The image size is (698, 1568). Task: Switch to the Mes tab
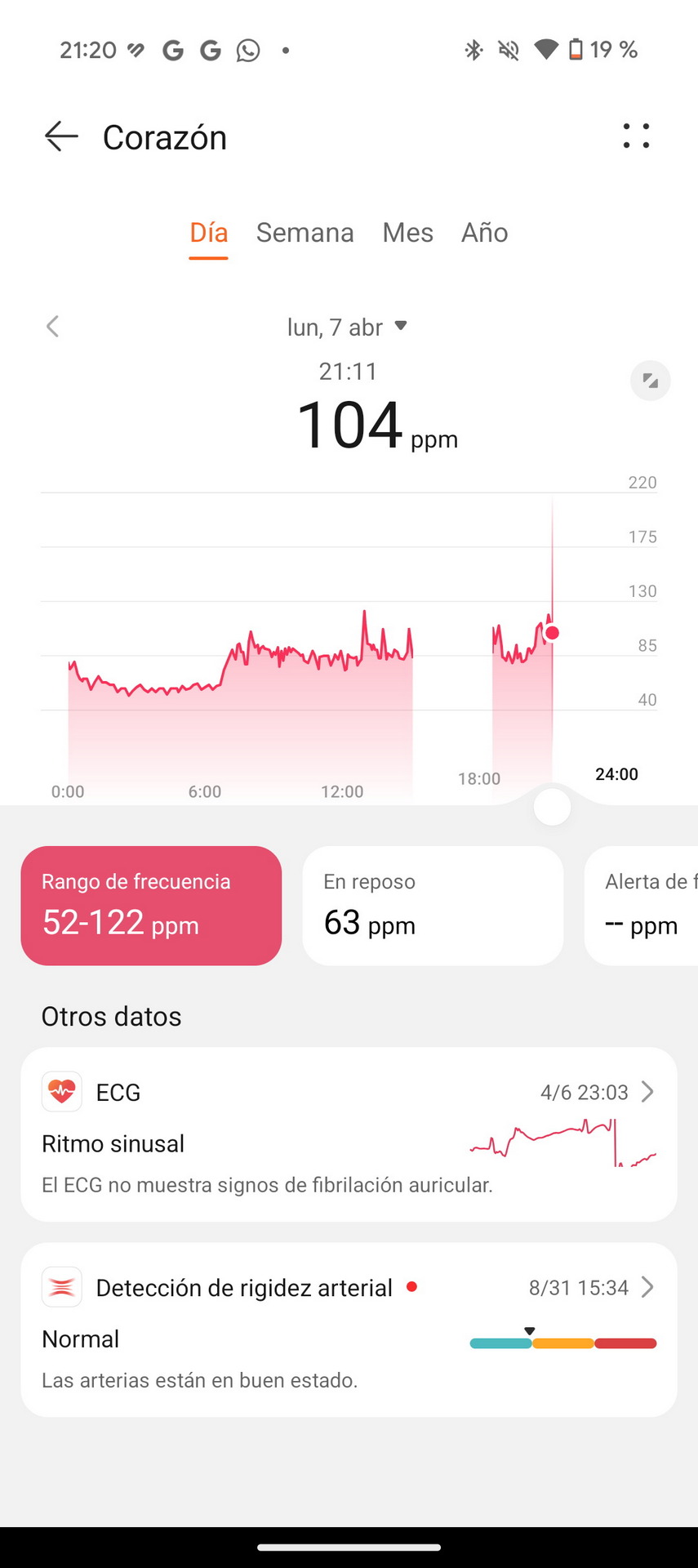click(x=407, y=233)
